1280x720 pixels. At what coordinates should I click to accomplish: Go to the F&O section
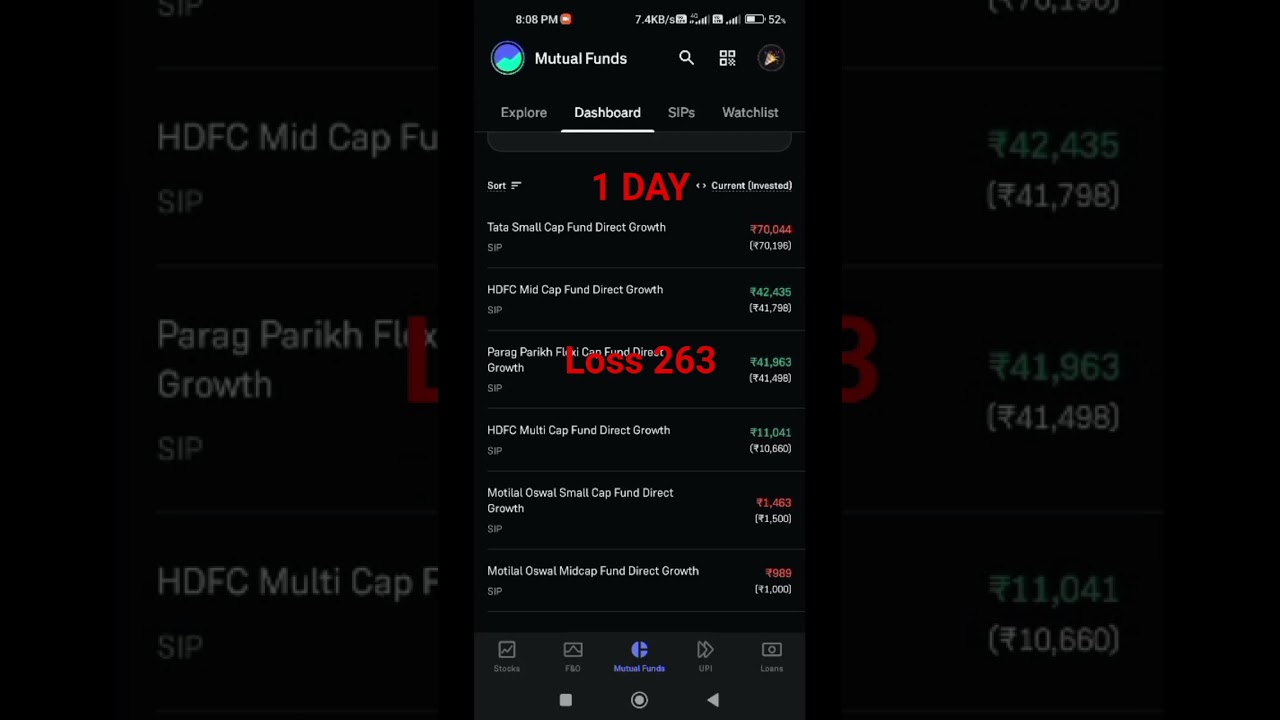(573, 656)
